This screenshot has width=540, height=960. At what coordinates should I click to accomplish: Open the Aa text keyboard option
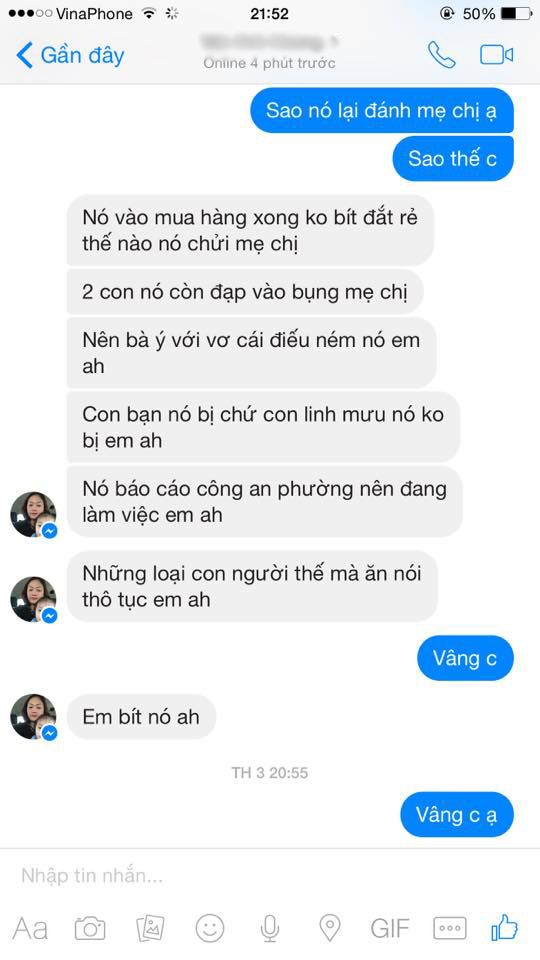30,928
